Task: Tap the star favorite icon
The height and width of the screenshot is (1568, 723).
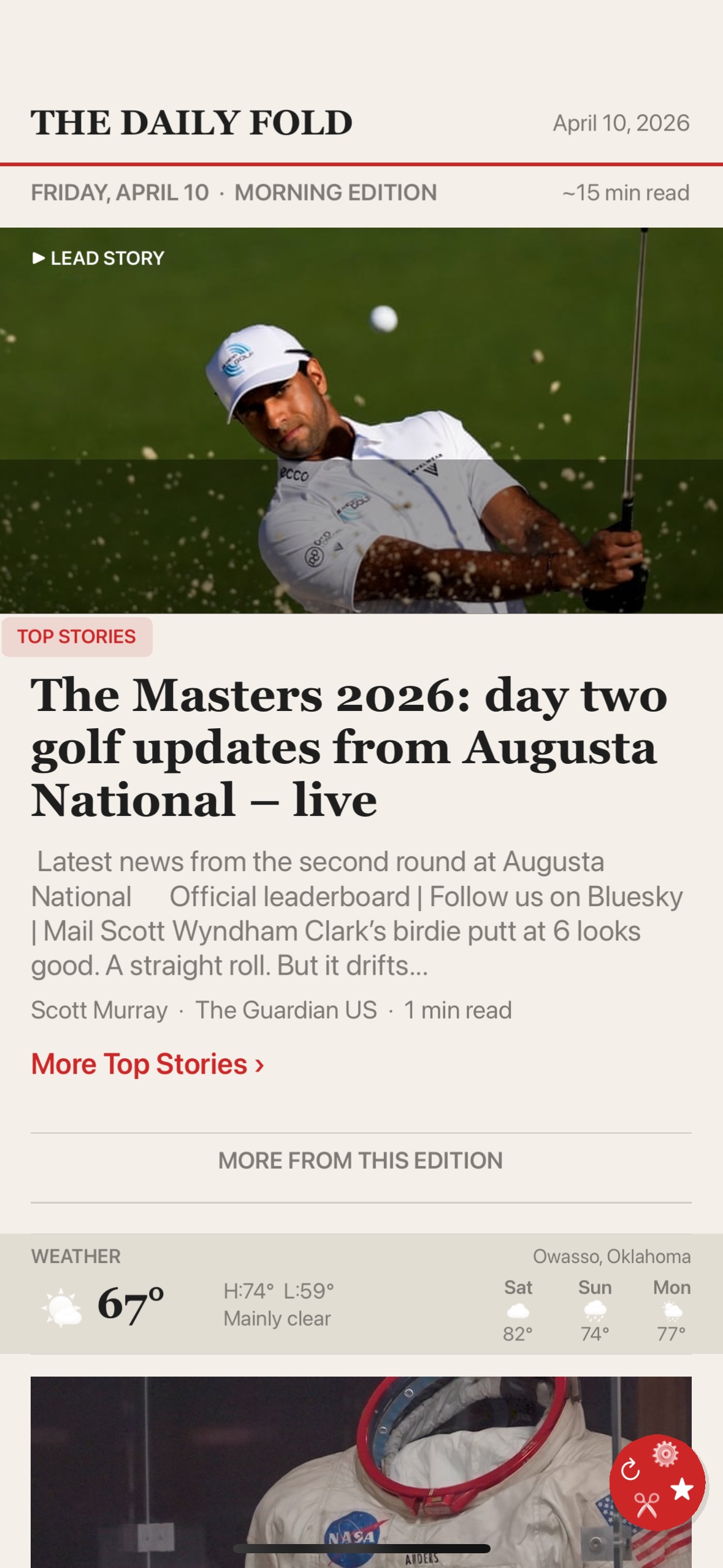Action: (682, 1489)
